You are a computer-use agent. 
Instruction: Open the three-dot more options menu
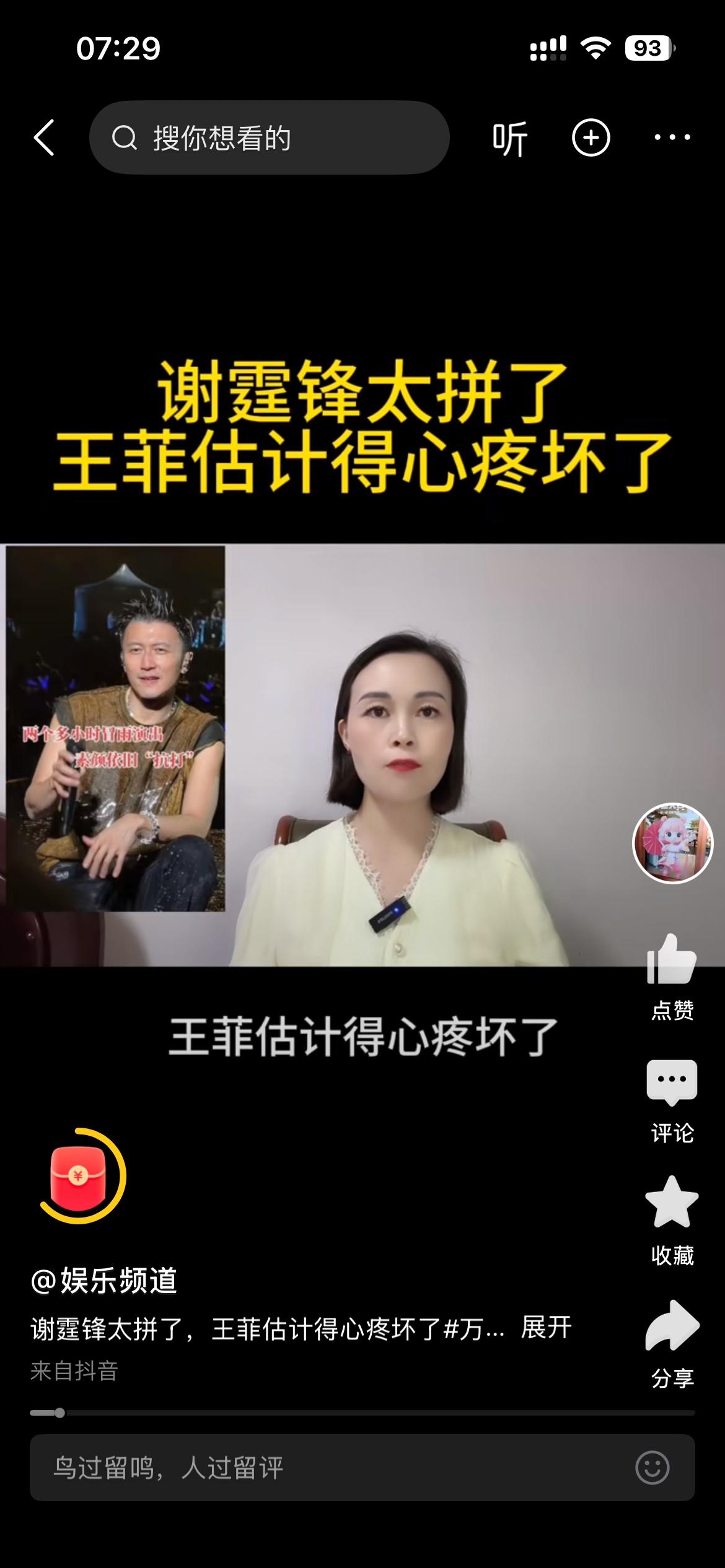pyautogui.click(x=671, y=137)
